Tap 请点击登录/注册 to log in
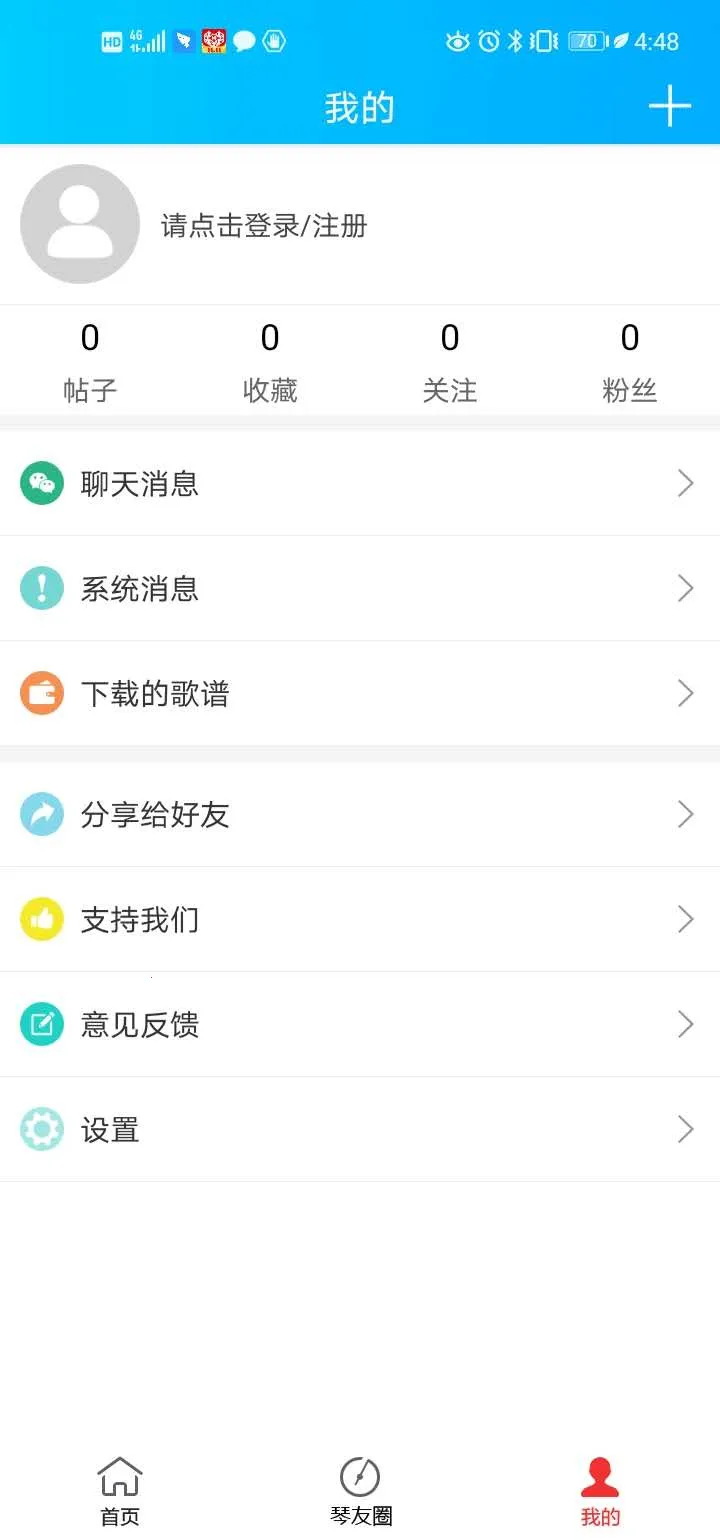This screenshot has height=1540, width=720. 264,227
